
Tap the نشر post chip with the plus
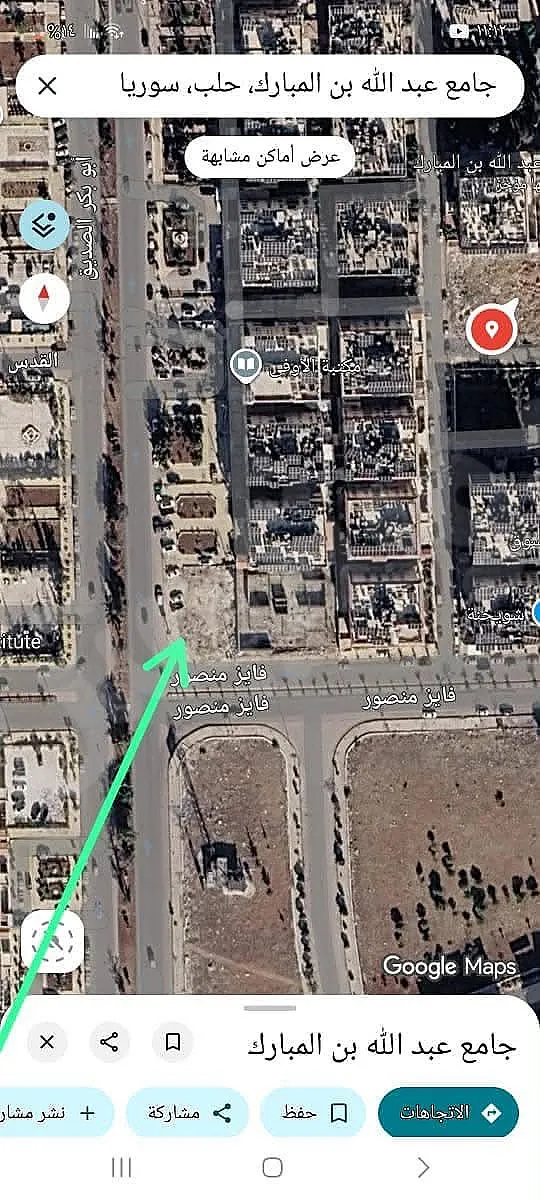55,1112
